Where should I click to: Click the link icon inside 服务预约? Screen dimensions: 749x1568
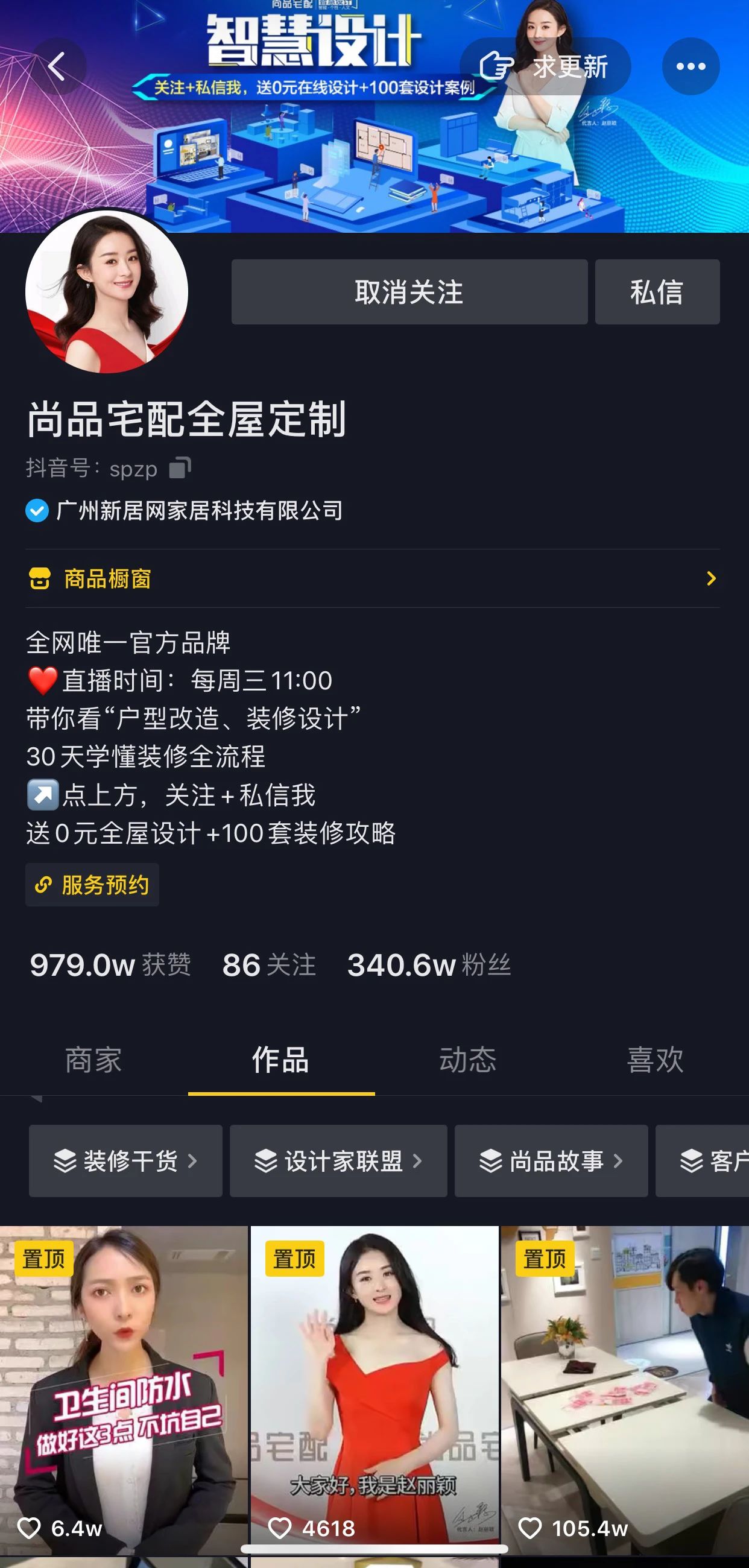pyautogui.click(x=41, y=885)
